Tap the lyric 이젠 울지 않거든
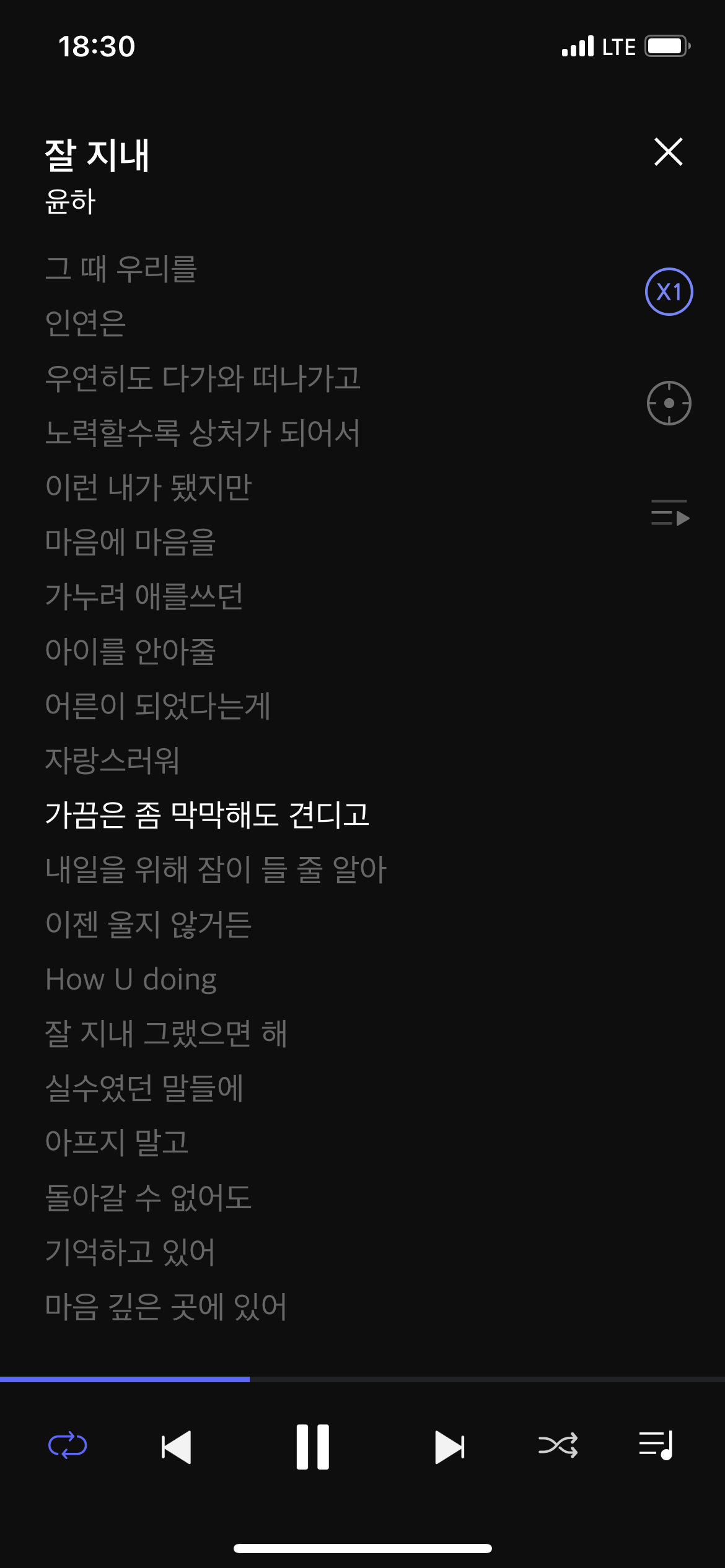This screenshot has width=725, height=1568. point(148,924)
